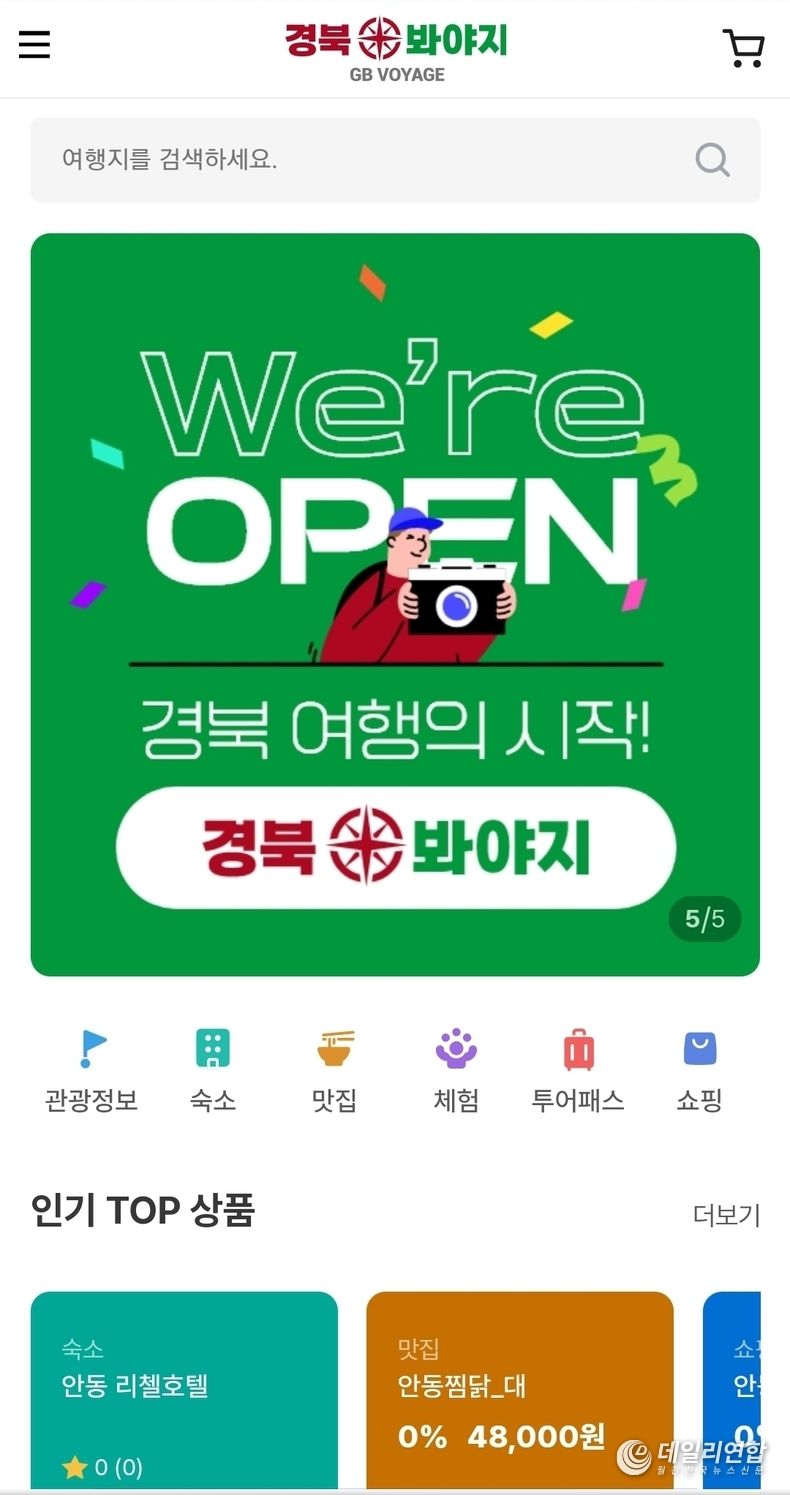Open the shopping cart
Viewport: 790px width, 1495px height.
(743, 47)
